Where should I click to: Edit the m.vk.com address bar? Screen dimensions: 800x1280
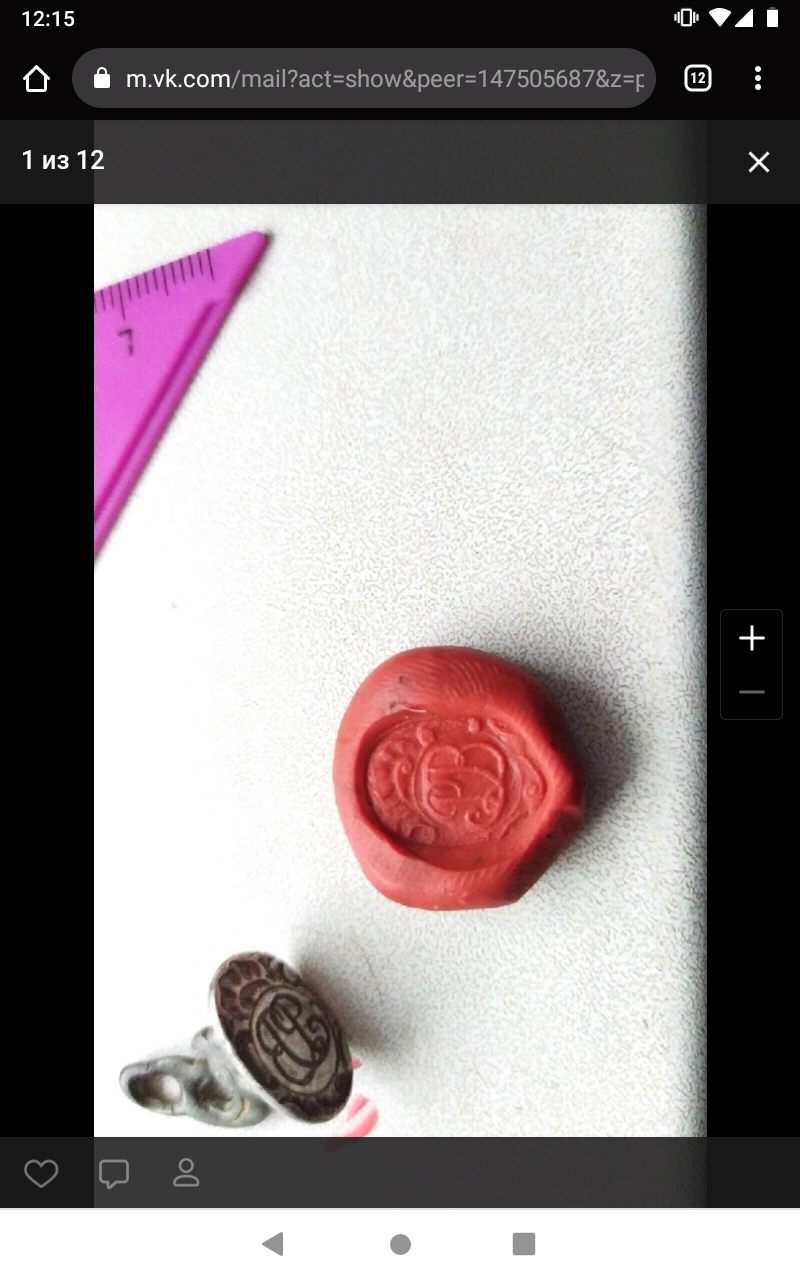coord(364,79)
